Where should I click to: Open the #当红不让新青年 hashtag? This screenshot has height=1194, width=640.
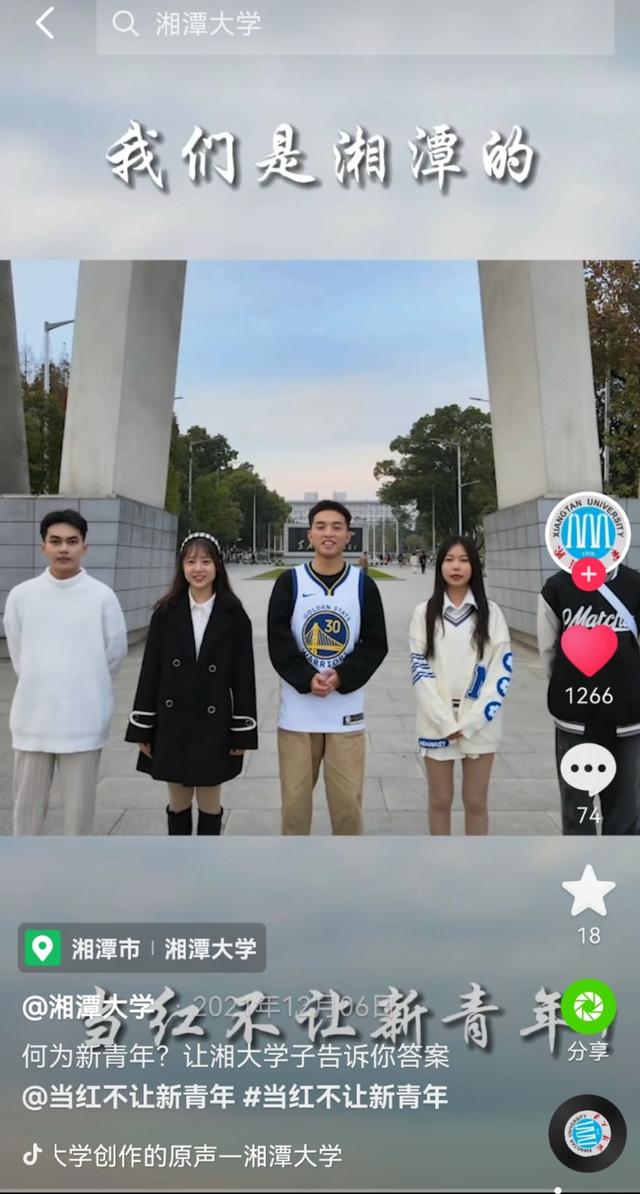click(x=346, y=1096)
